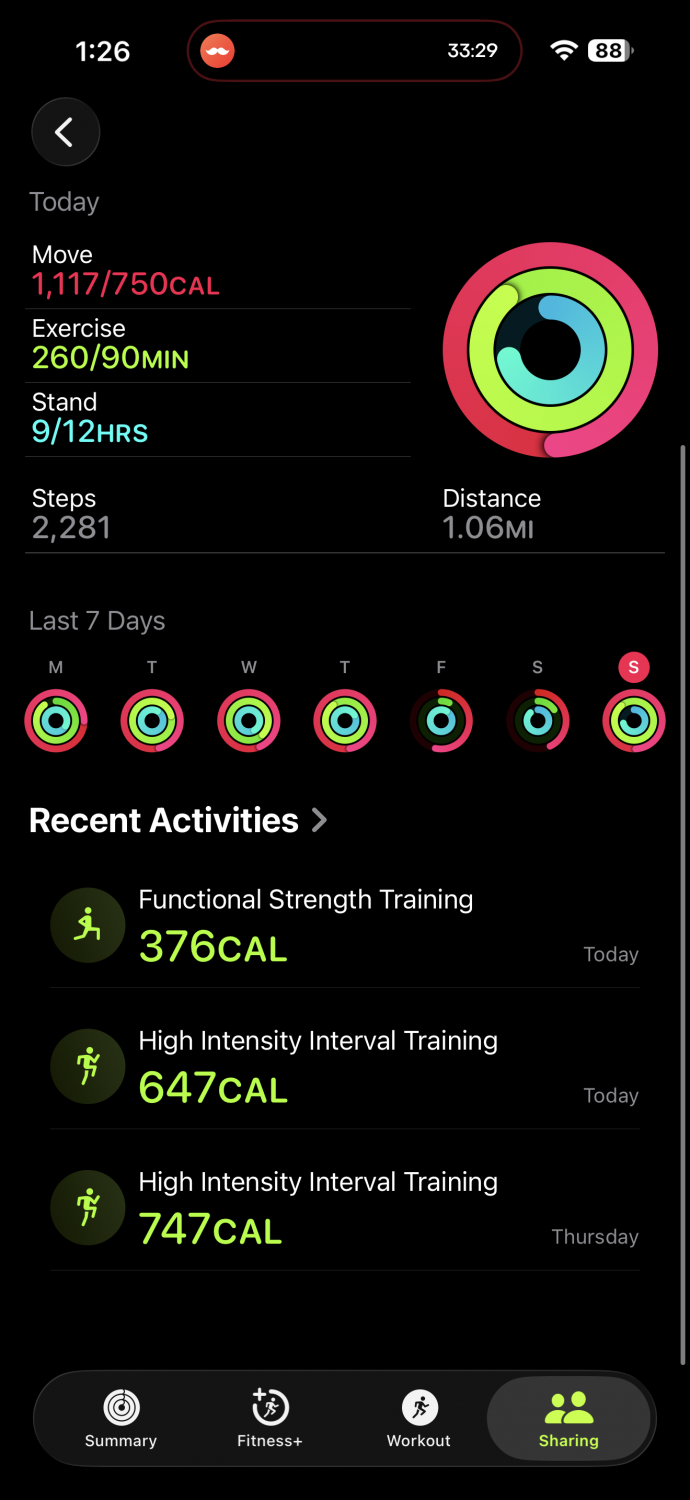Go back using the arrow button

[65, 132]
